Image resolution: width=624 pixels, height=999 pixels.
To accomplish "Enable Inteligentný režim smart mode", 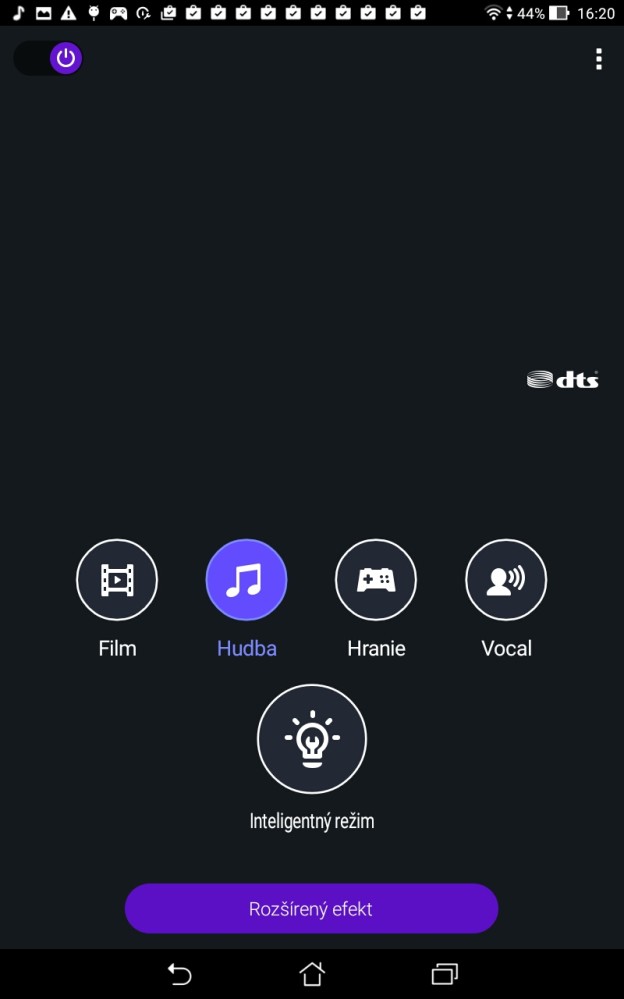I will [x=312, y=739].
